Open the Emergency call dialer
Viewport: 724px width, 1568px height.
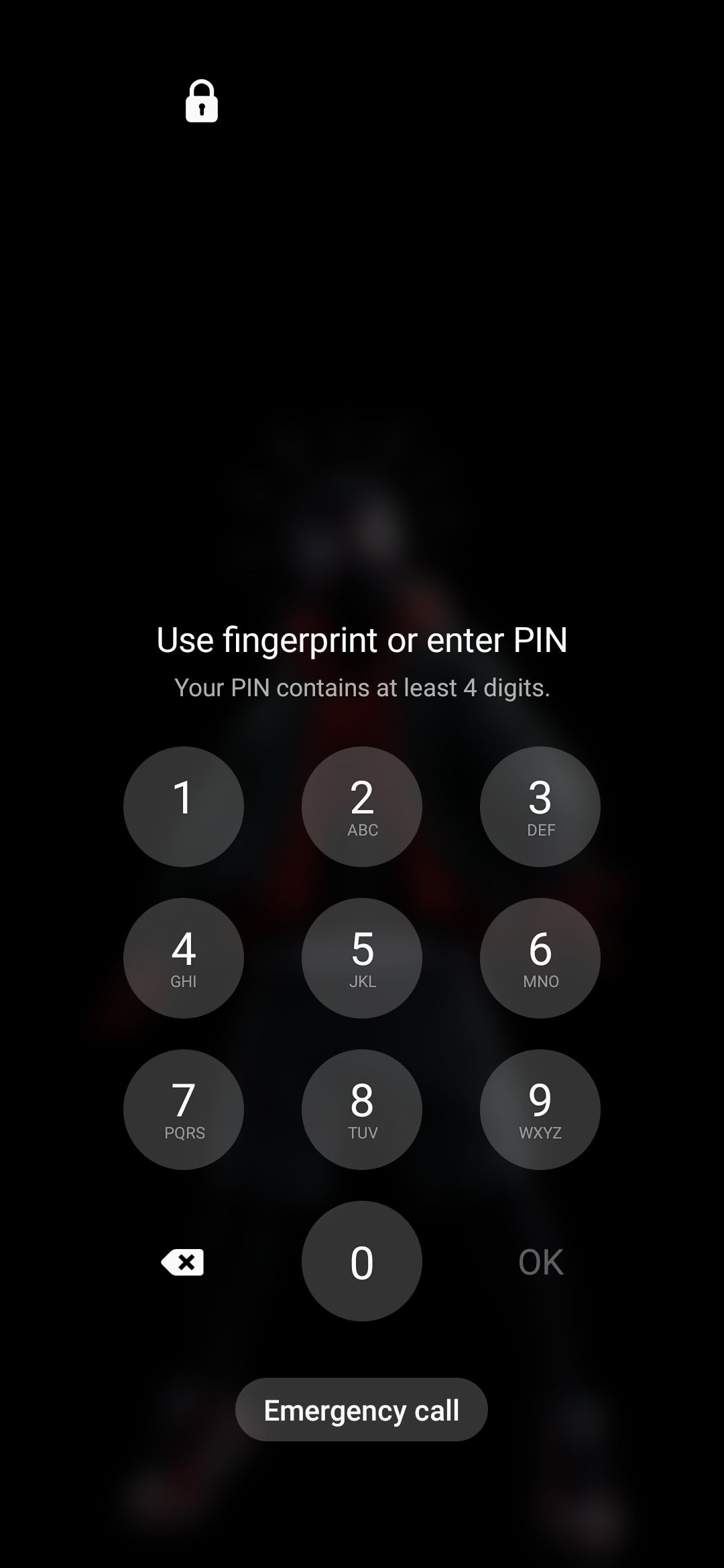pyautogui.click(x=361, y=1410)
